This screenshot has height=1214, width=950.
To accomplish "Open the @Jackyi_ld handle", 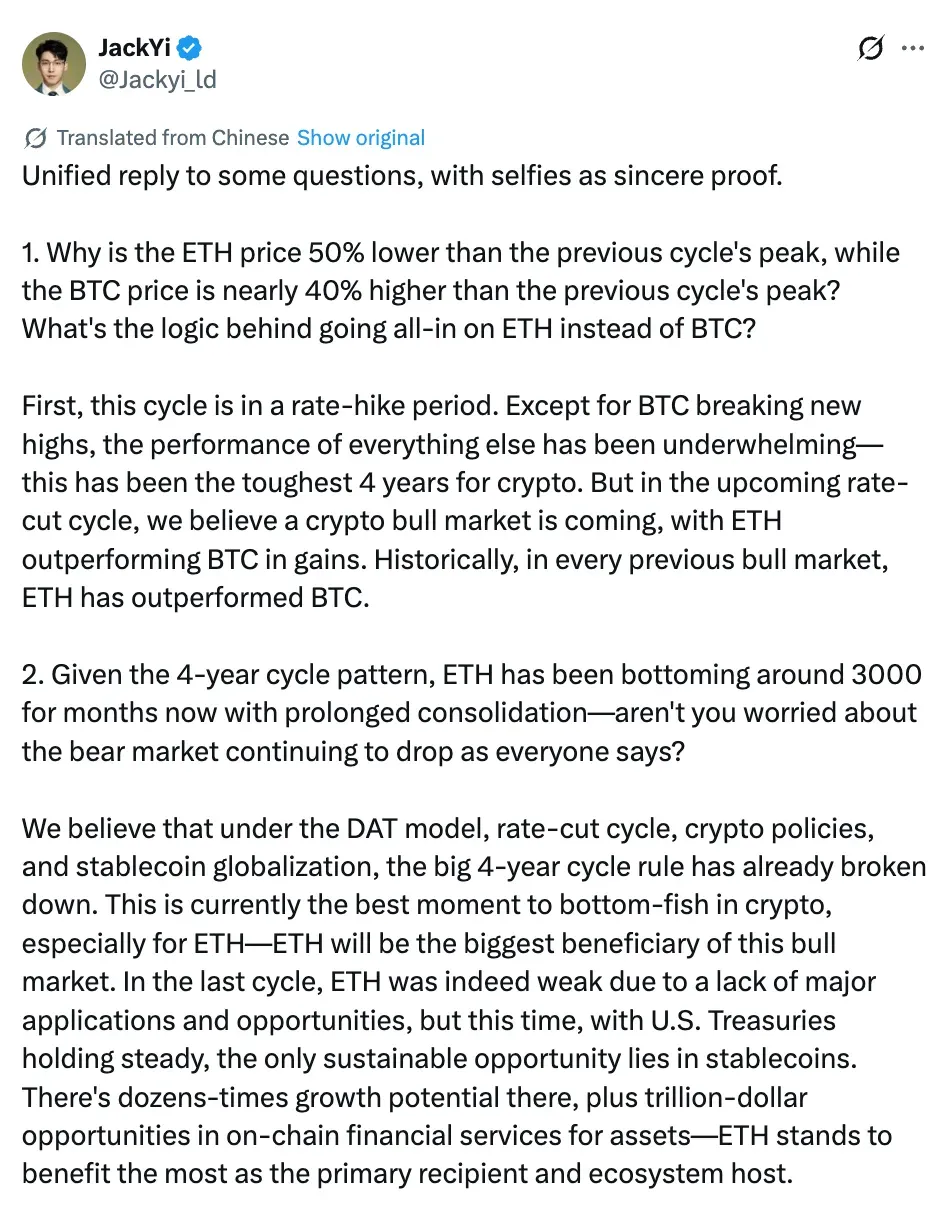I will point(157,79).
